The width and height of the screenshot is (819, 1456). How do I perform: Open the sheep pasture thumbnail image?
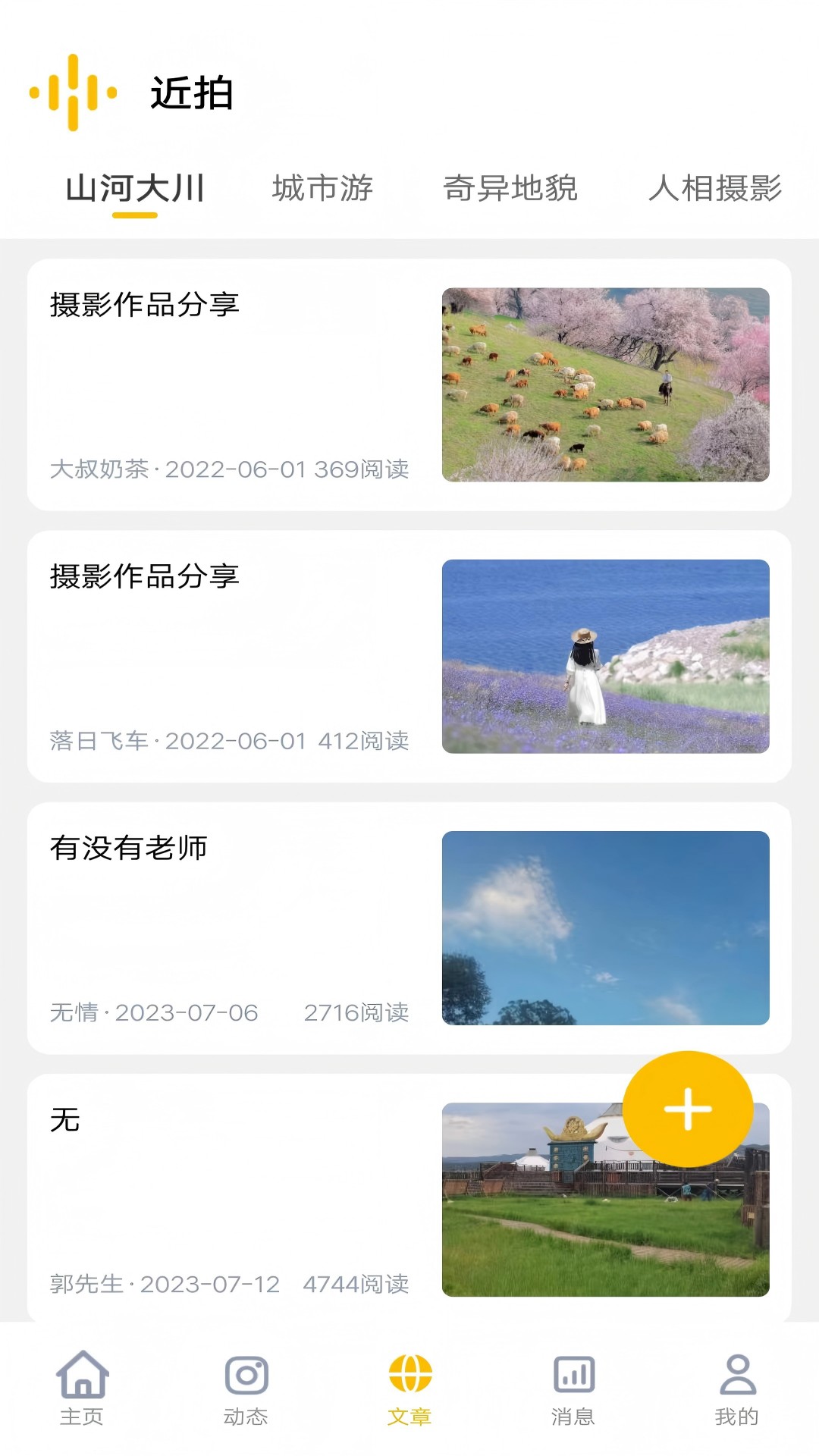click(x=606, y=382)
